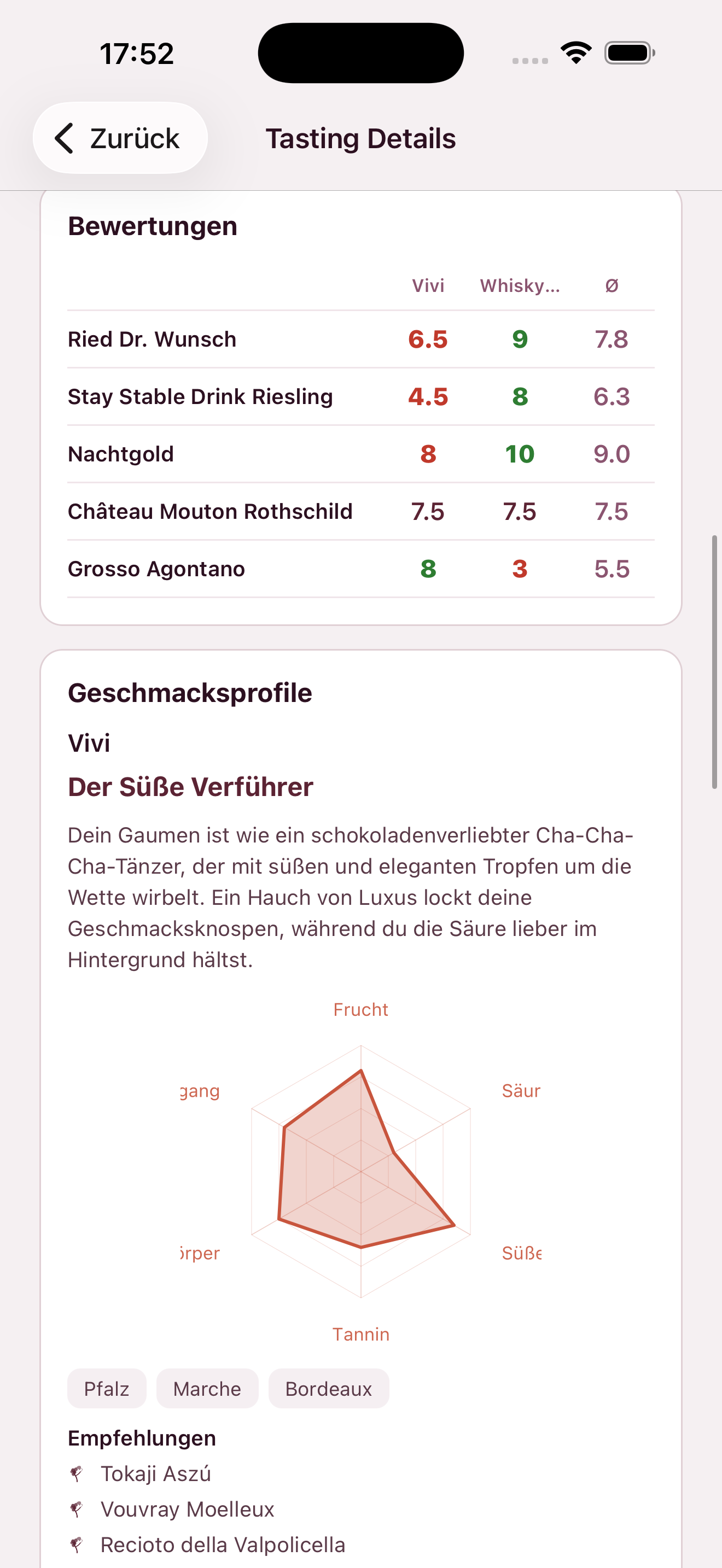
Task: Expand the truncated Whisky column header
Action: (x=521, y=285)
